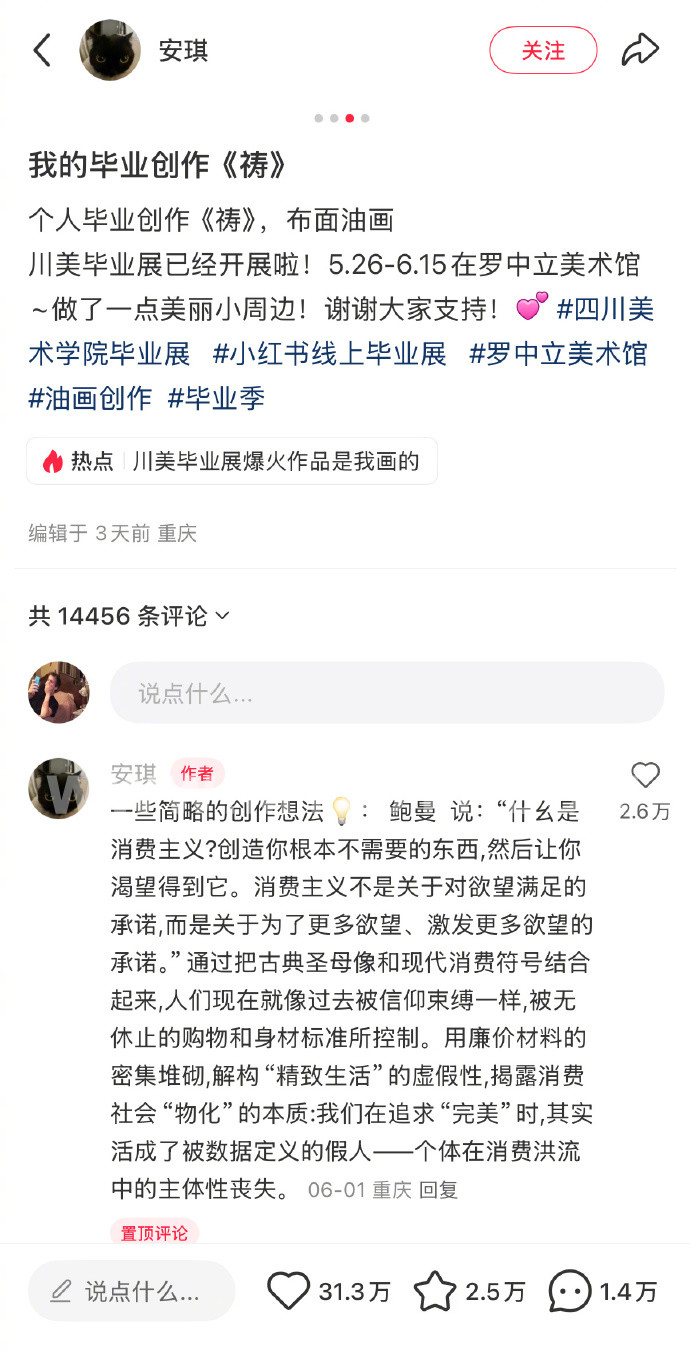Open hashtag #油画创作
Screen dimensions: 690x1350
pyautogui.click(x=90, y=397)
